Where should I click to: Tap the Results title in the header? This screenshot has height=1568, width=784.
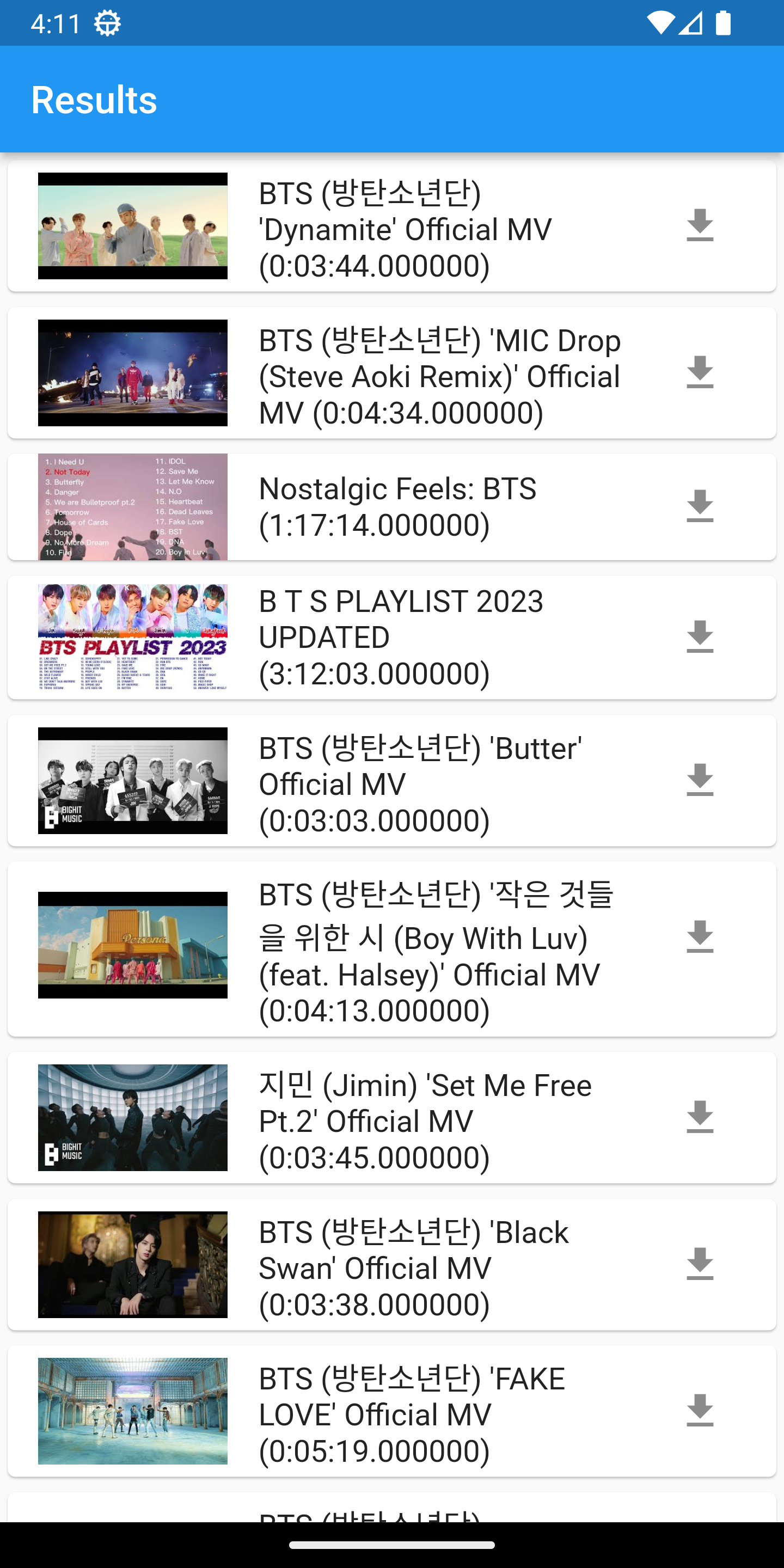[93, 99]
